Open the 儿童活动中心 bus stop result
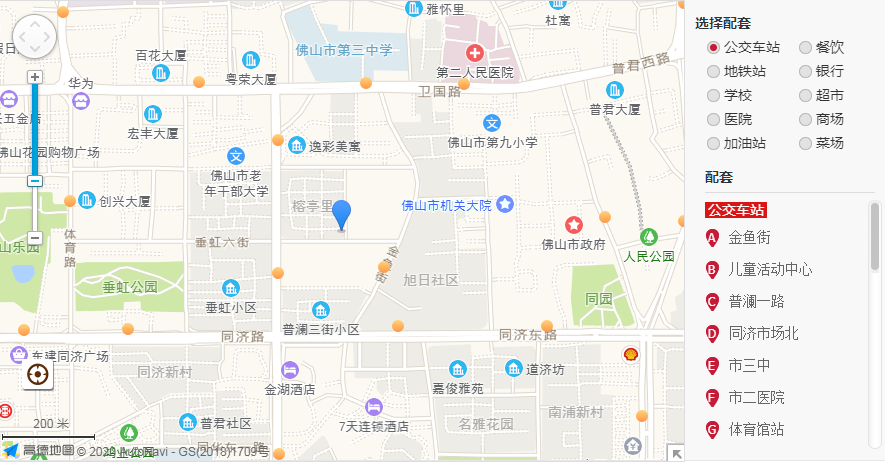This screenshot has width=887, height=463. [770, 270]
